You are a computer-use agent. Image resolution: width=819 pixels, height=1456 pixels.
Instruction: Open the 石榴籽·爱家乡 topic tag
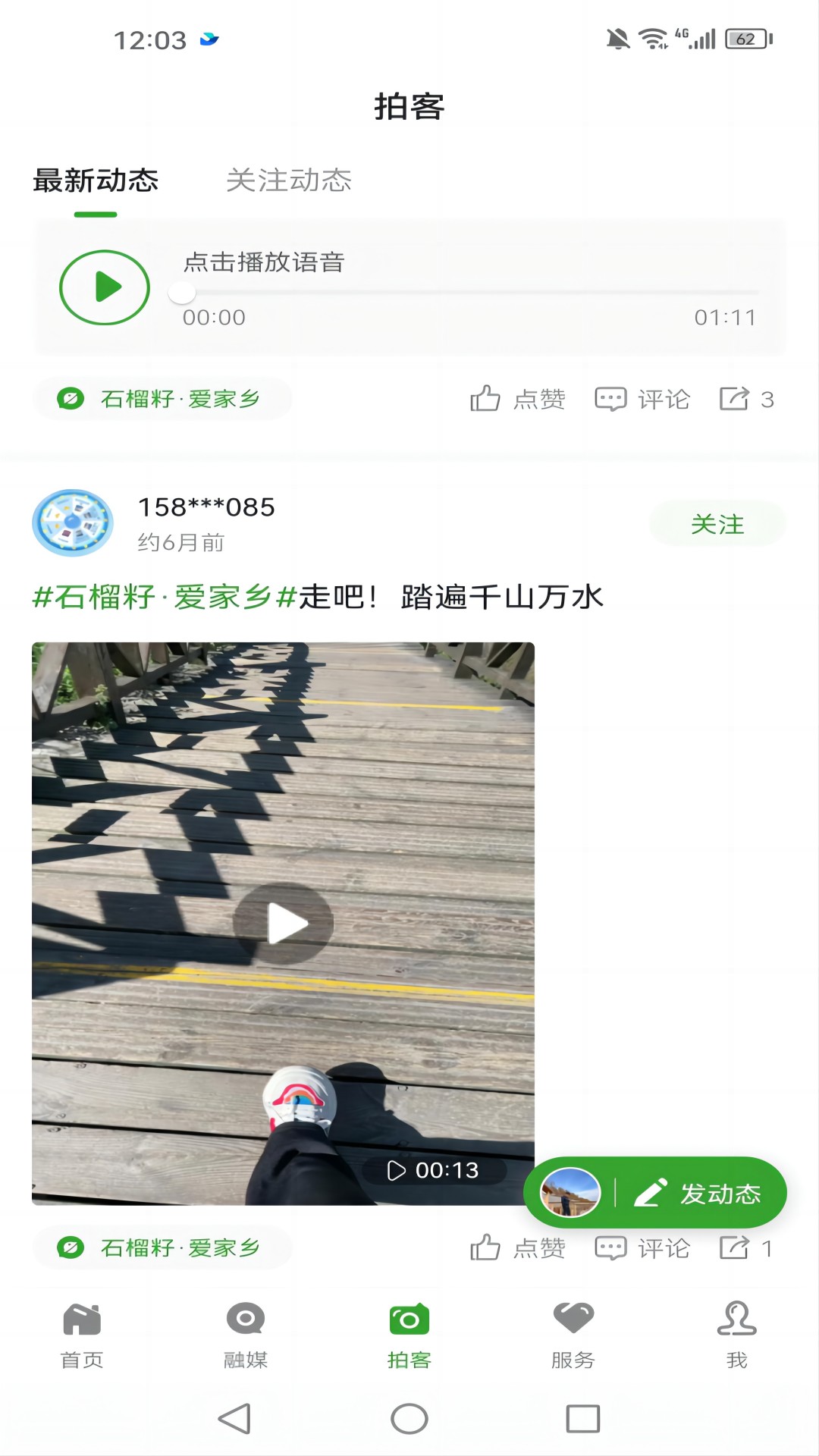162,397
